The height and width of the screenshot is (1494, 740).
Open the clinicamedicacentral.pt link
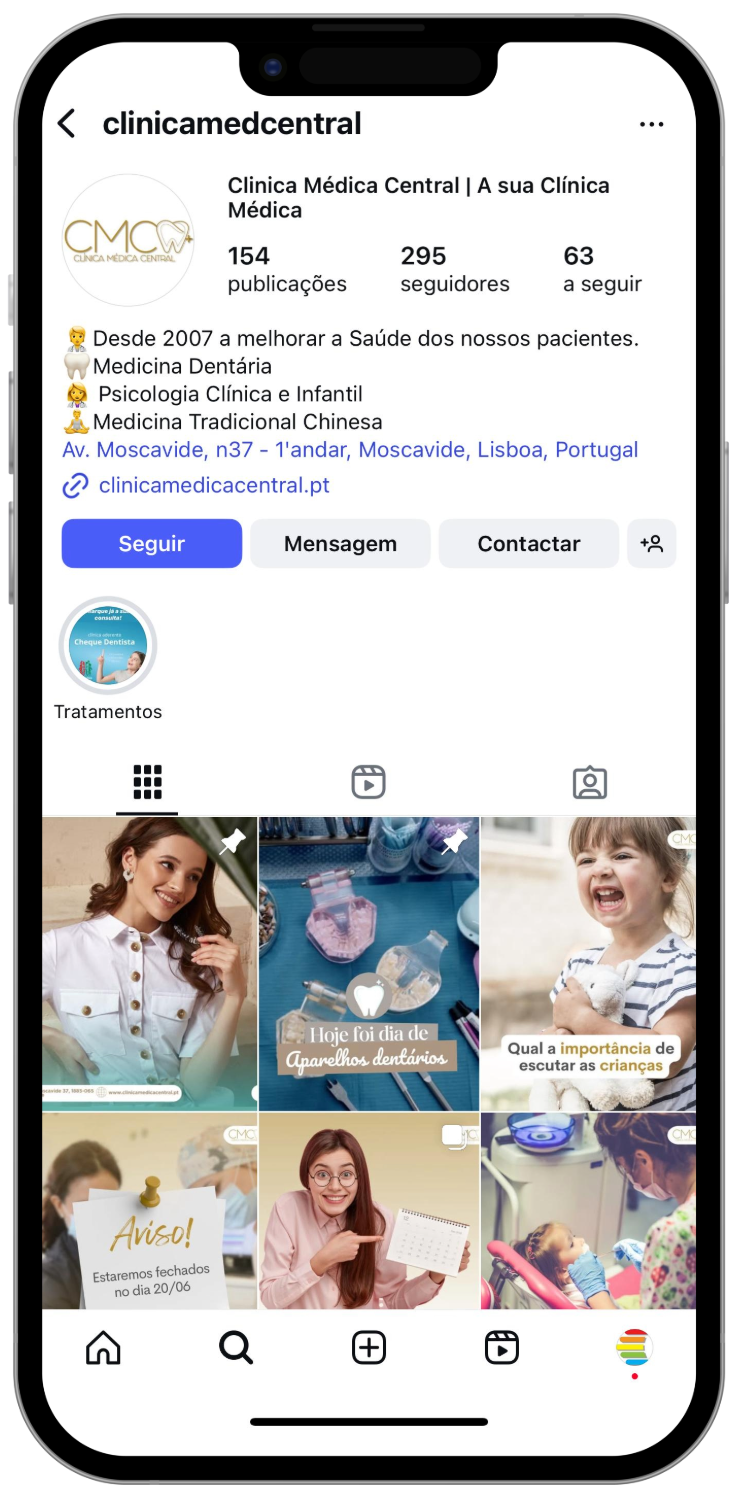[x=213, y=486]
